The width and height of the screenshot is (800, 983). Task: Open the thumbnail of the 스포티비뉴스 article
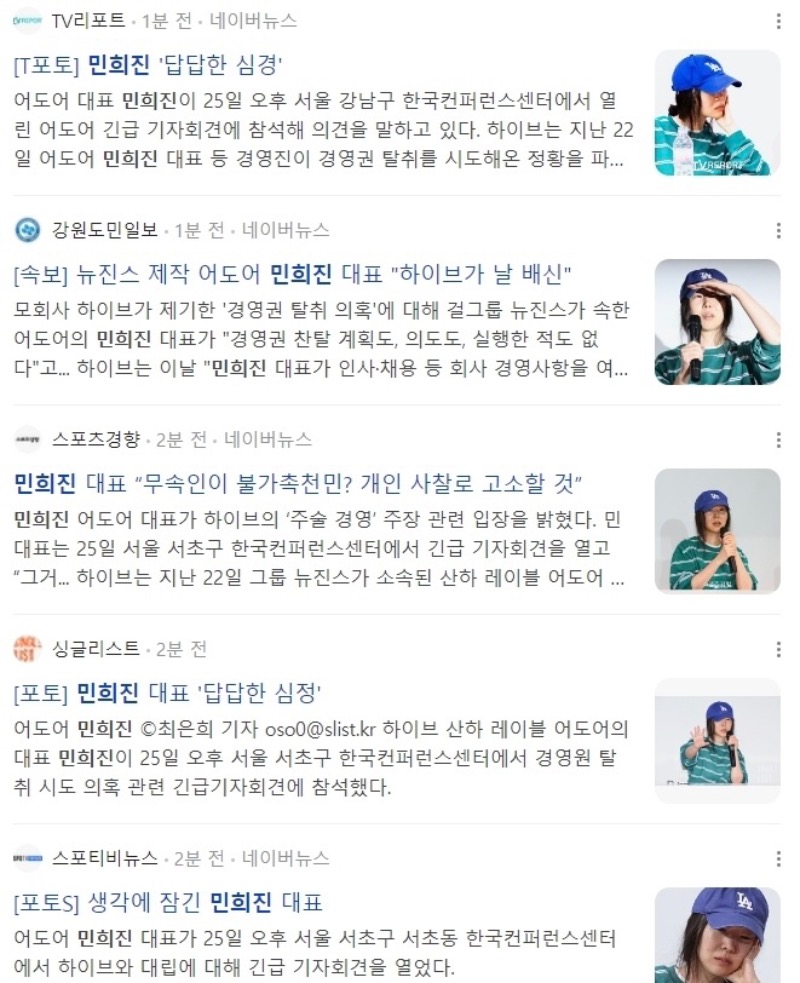coord(717,934)
